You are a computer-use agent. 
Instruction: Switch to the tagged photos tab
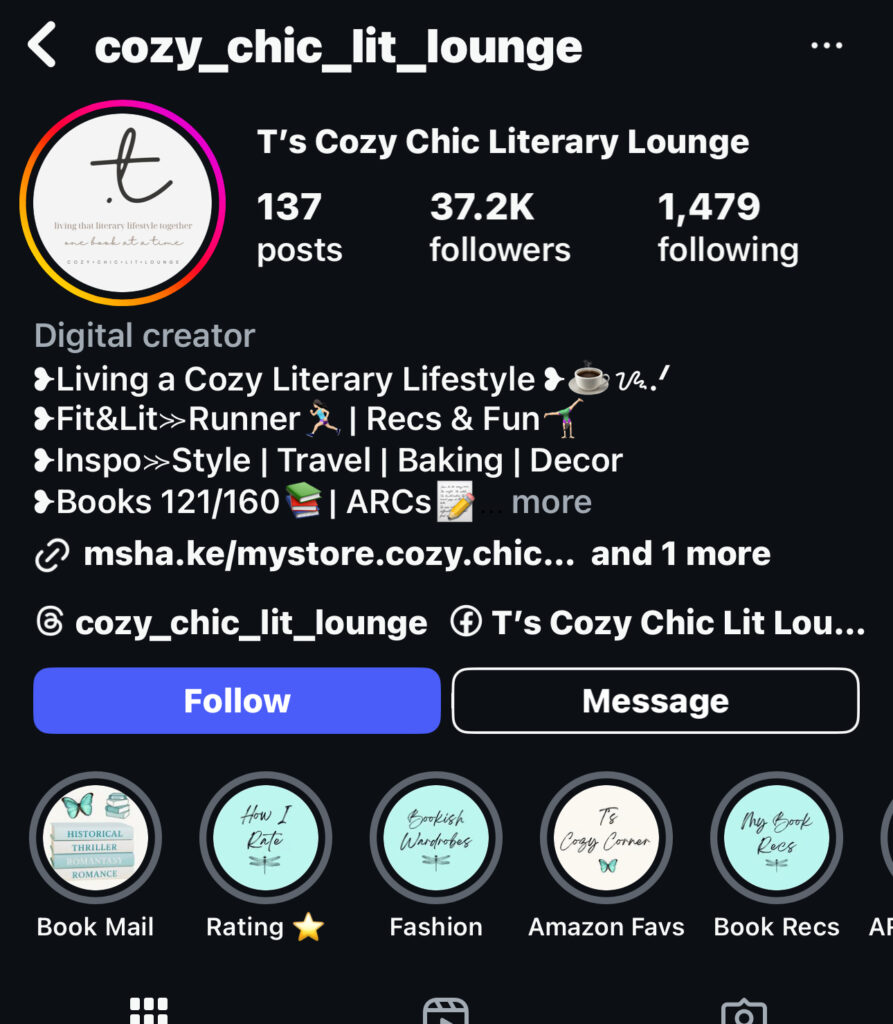click(x=743, y=1010)
